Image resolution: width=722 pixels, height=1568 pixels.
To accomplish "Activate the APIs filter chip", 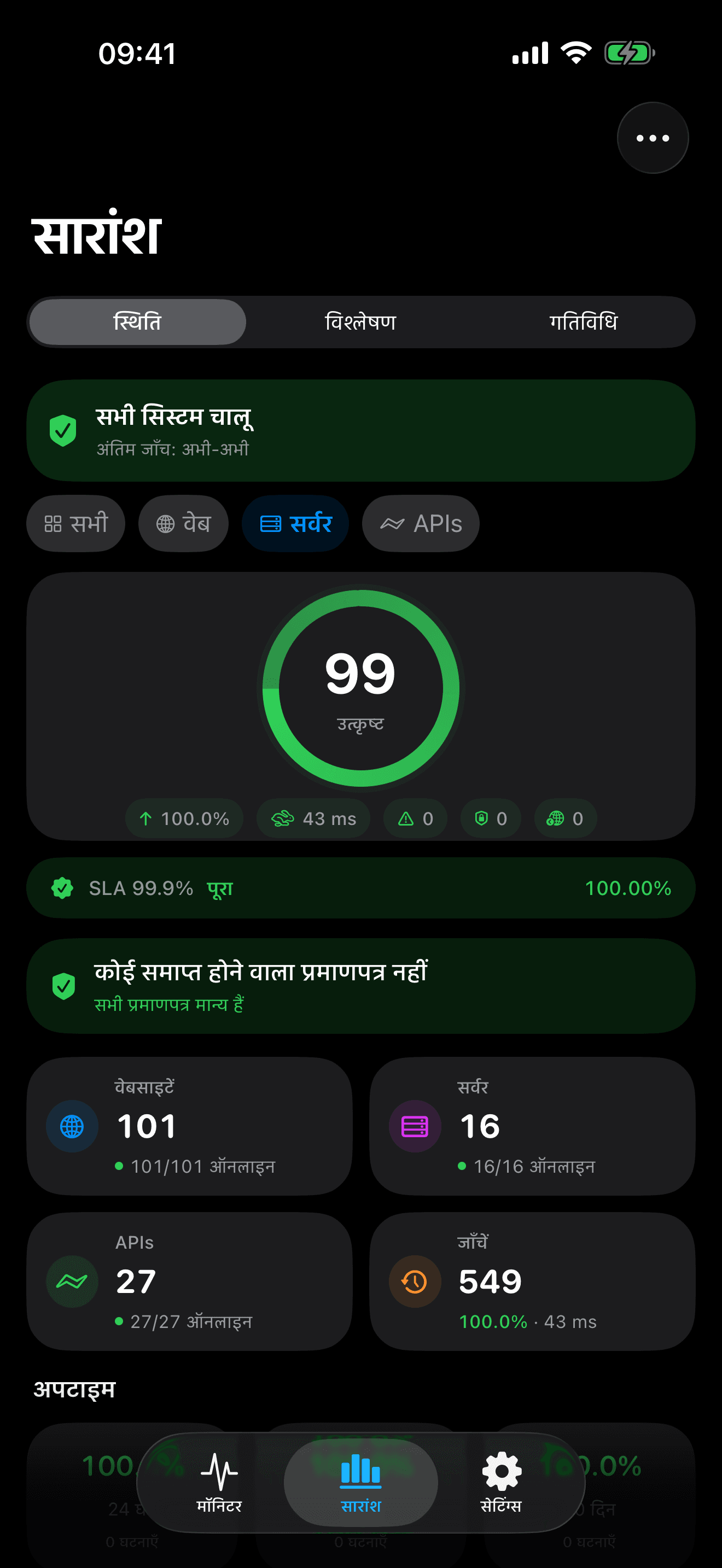I will tap(420, 523).
